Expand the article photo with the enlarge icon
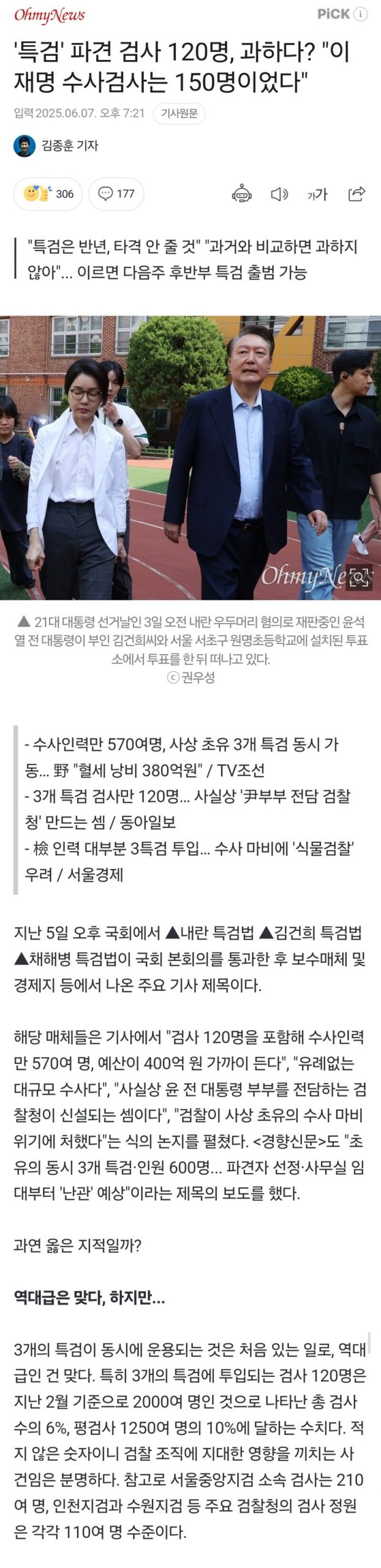The width and height of the screenshot is (381, 1568). pos(360,578)
